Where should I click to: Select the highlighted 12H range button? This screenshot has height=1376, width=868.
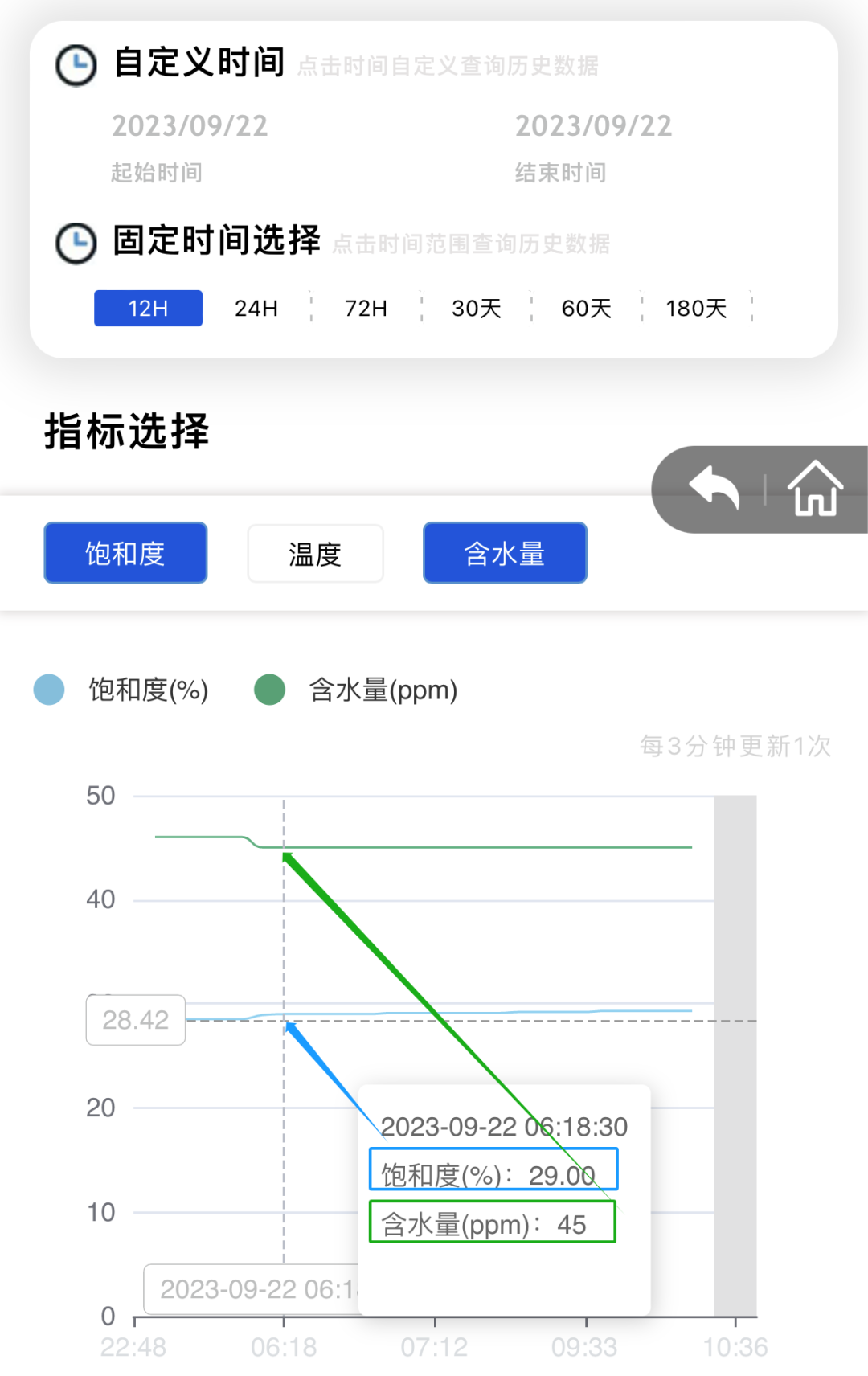coord(147,308)
